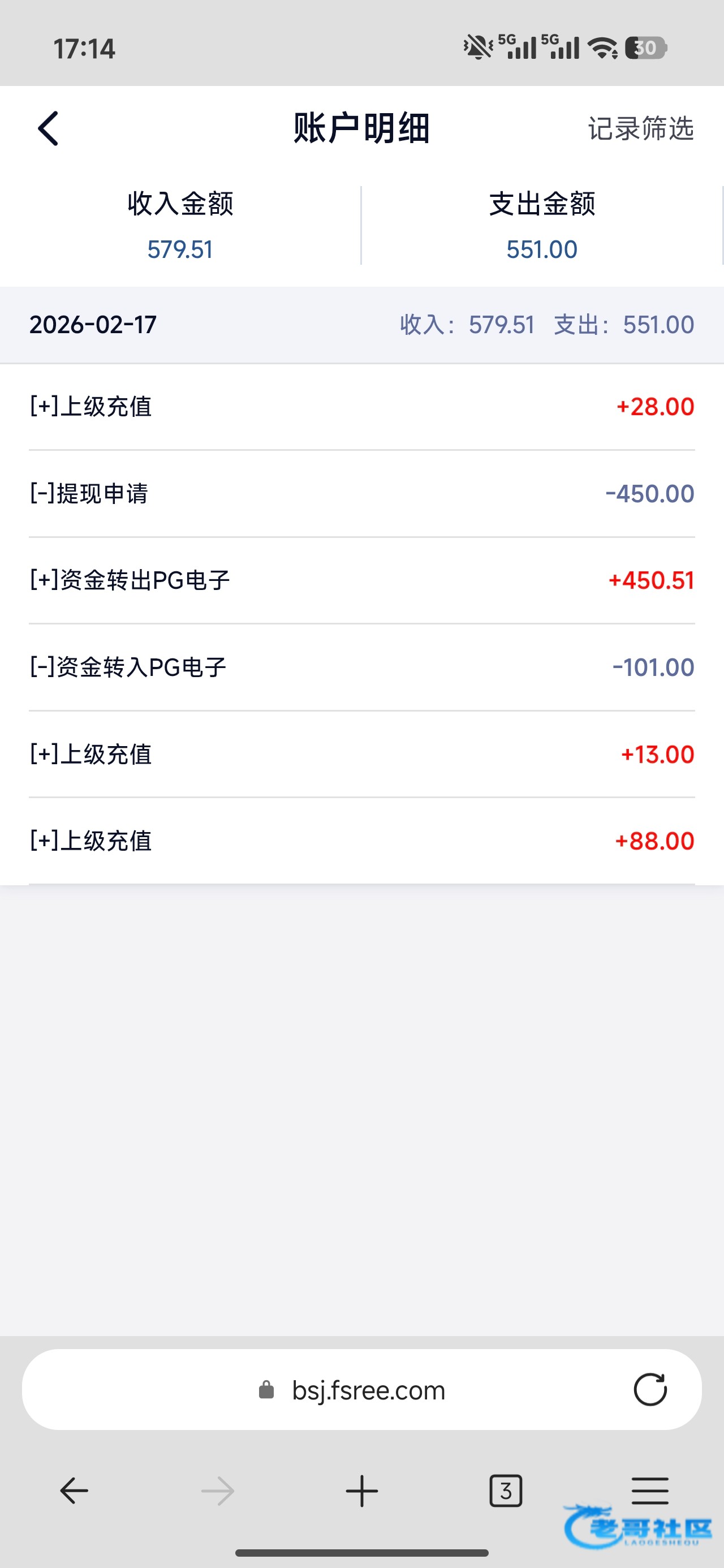
Task: Reload the page in the address bar
Action: click(650, 1390)
